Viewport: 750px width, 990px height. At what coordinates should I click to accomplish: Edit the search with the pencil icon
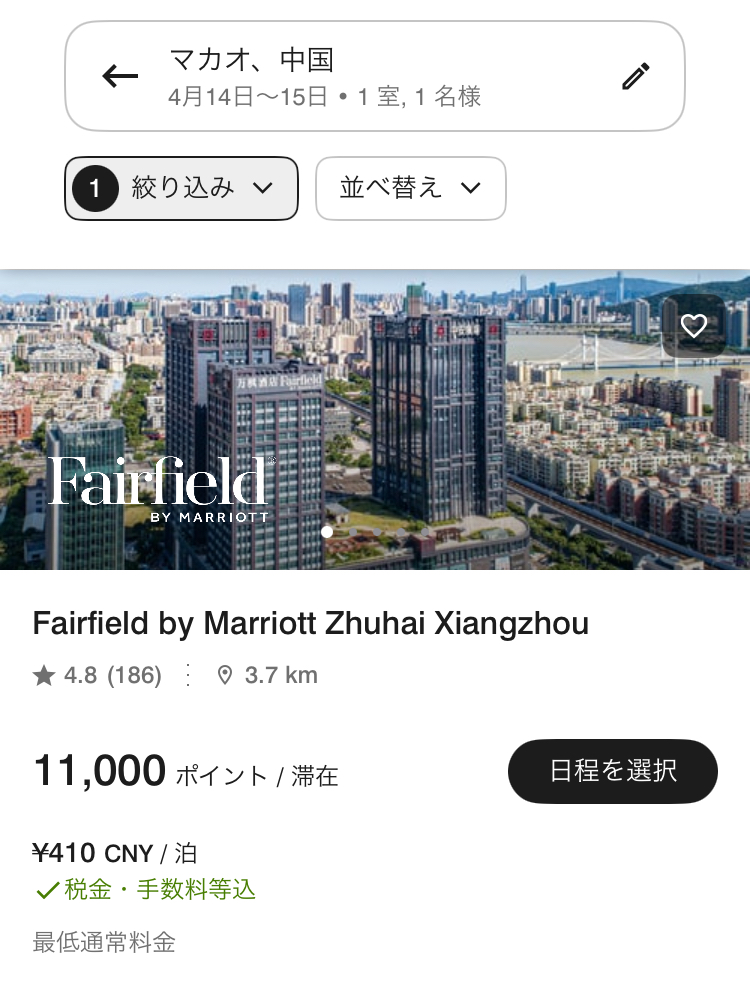[x=635, y=76]
